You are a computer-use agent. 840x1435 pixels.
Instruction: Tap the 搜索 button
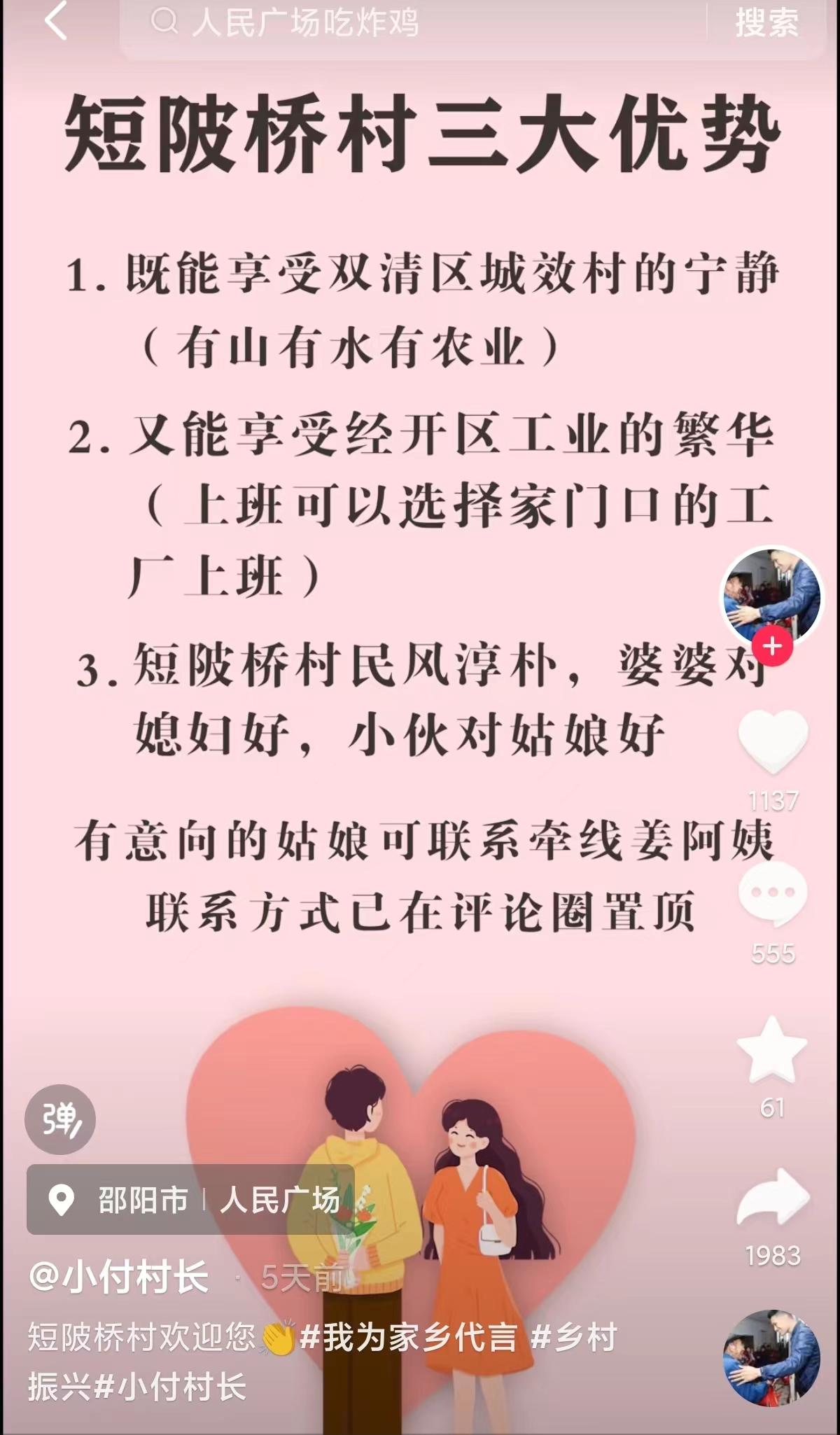(766, 22)
